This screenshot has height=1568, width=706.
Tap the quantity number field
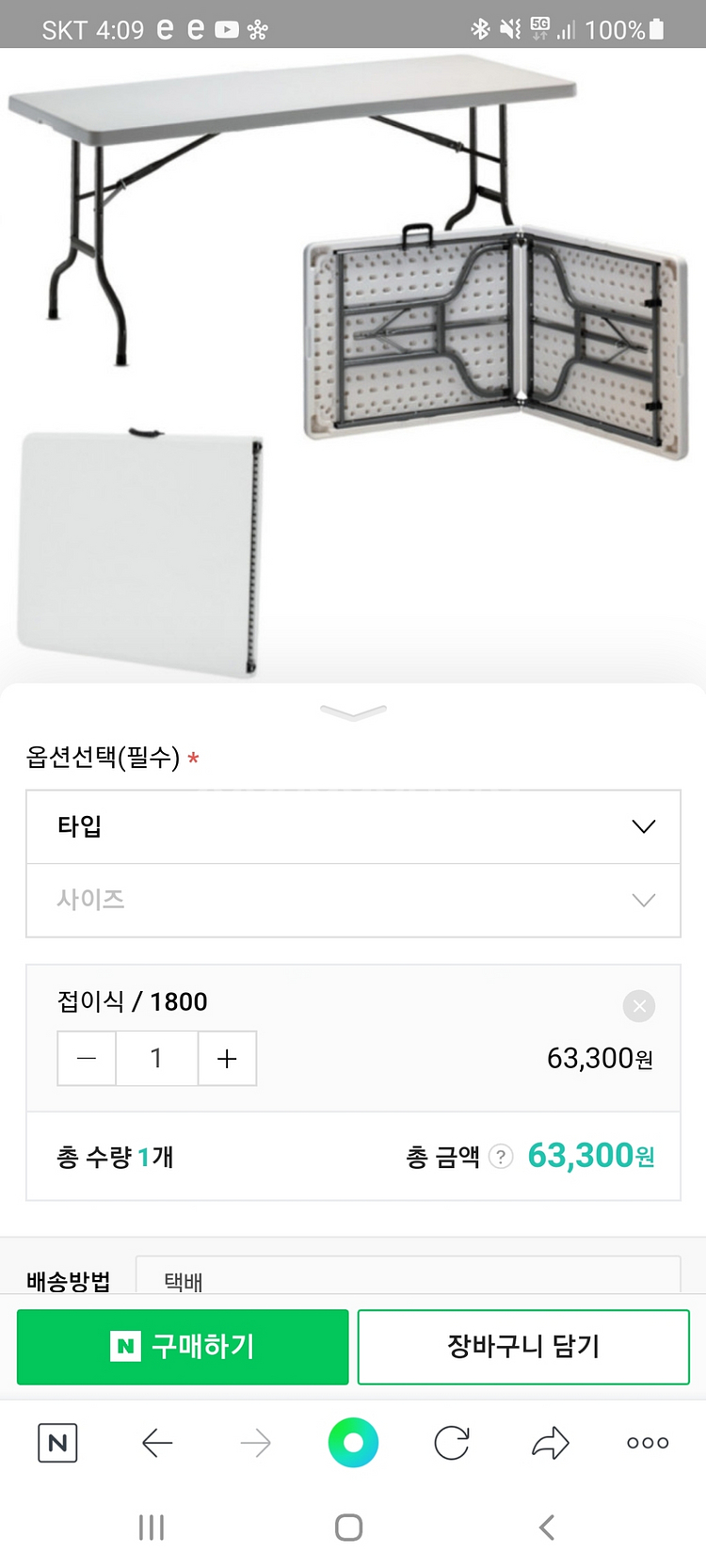coord(156,1058)
